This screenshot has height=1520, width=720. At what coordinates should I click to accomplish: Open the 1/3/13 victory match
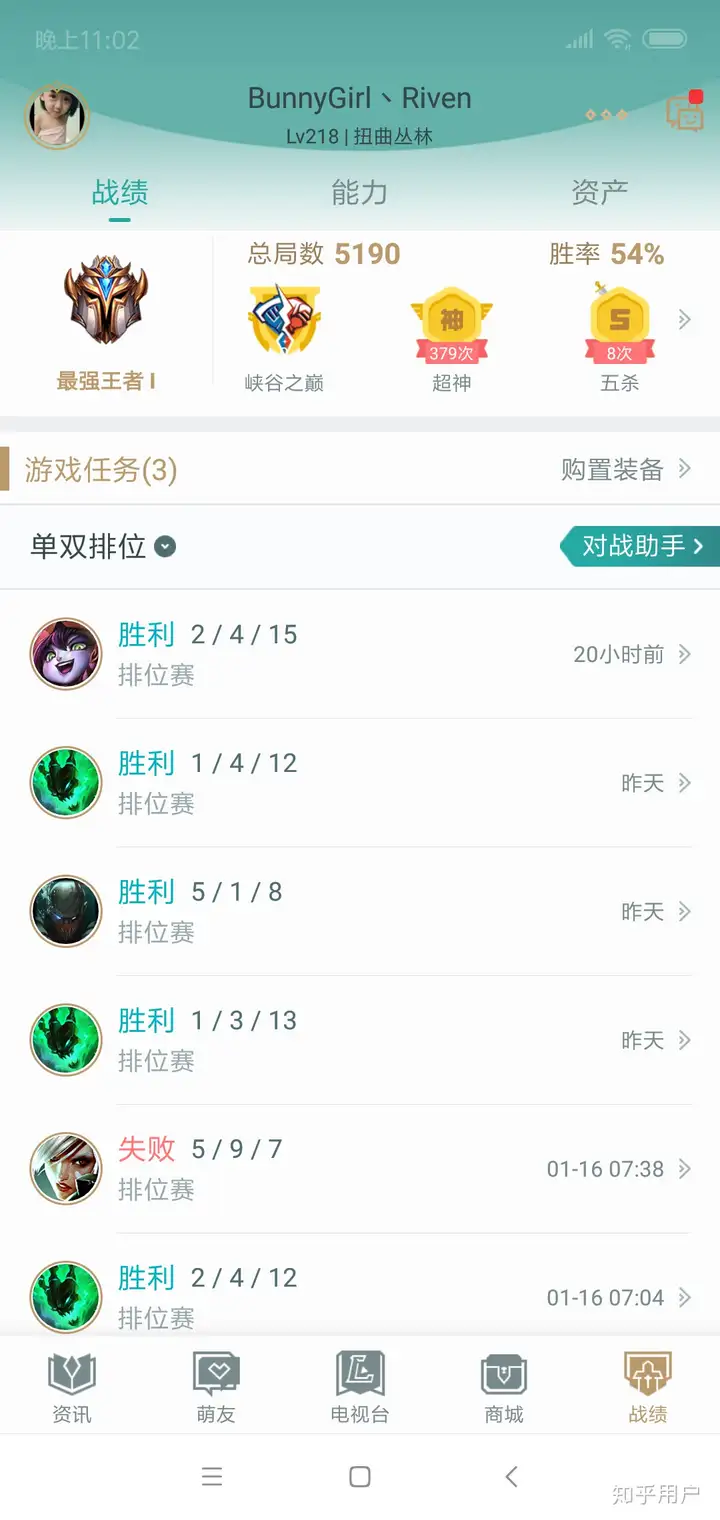click(360, 1040)
